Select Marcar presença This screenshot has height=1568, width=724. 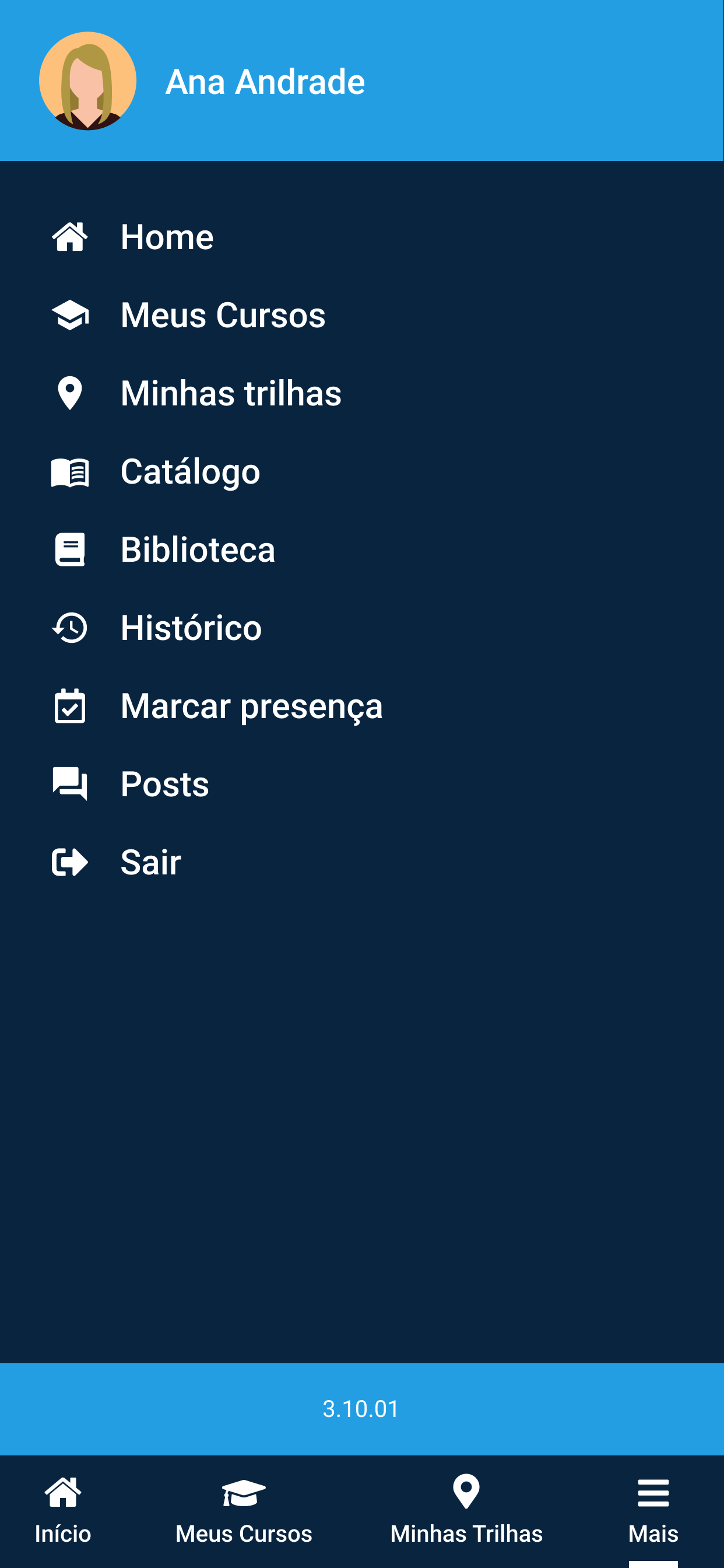point(362,705)
